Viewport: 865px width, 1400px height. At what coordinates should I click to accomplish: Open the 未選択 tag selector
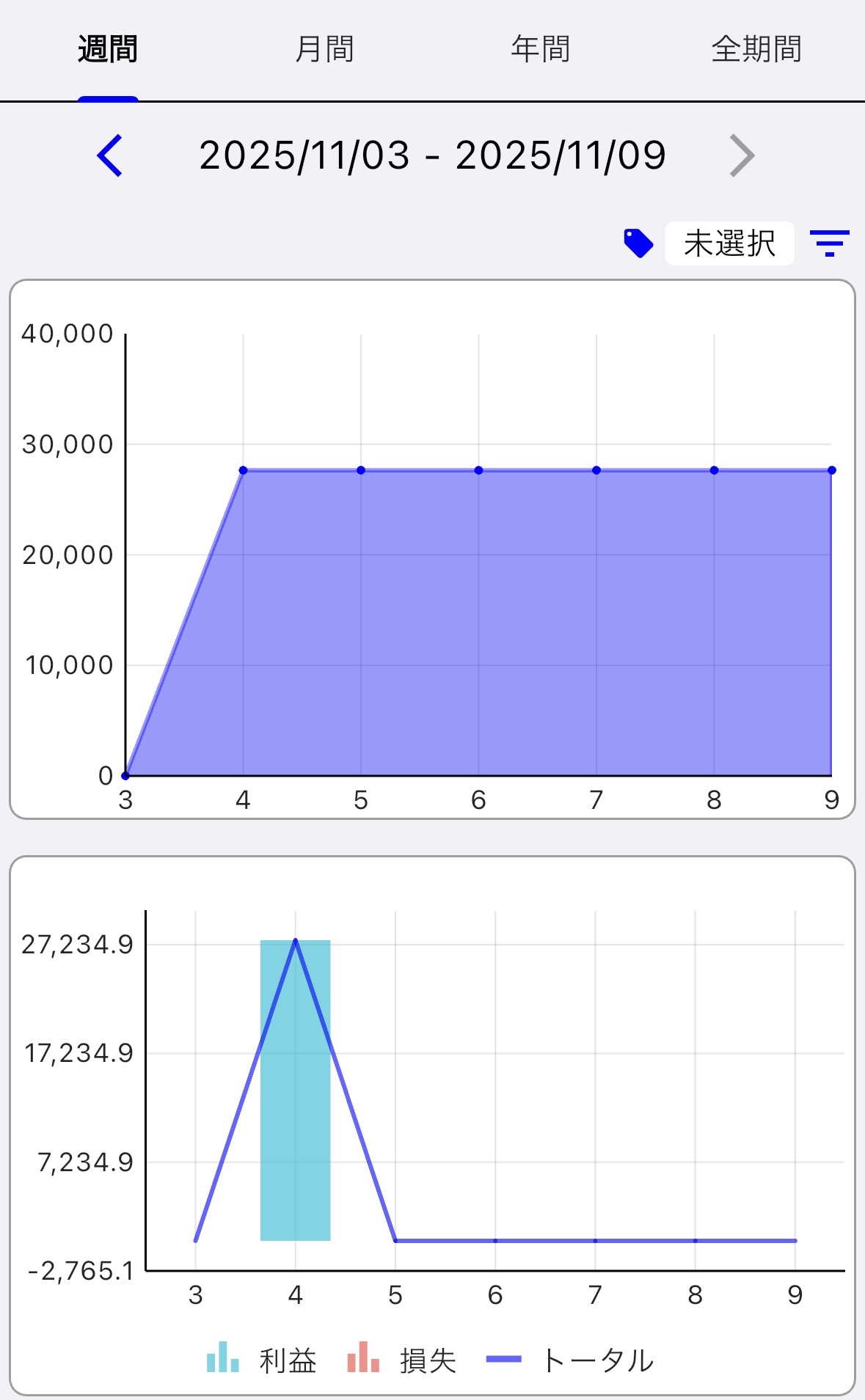[x=729, y=243]
